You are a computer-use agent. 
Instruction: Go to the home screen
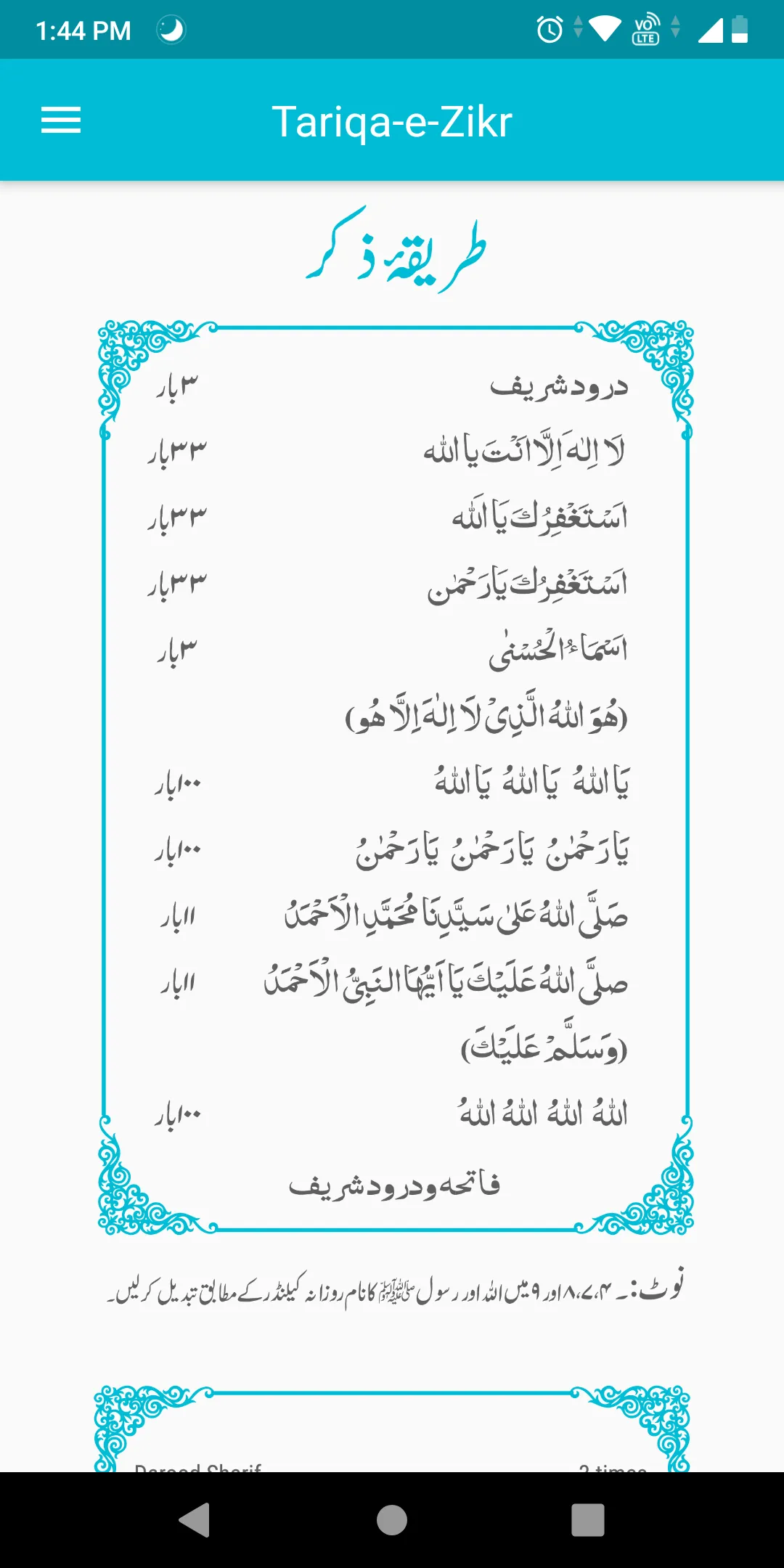click(x=392, y=1520)
